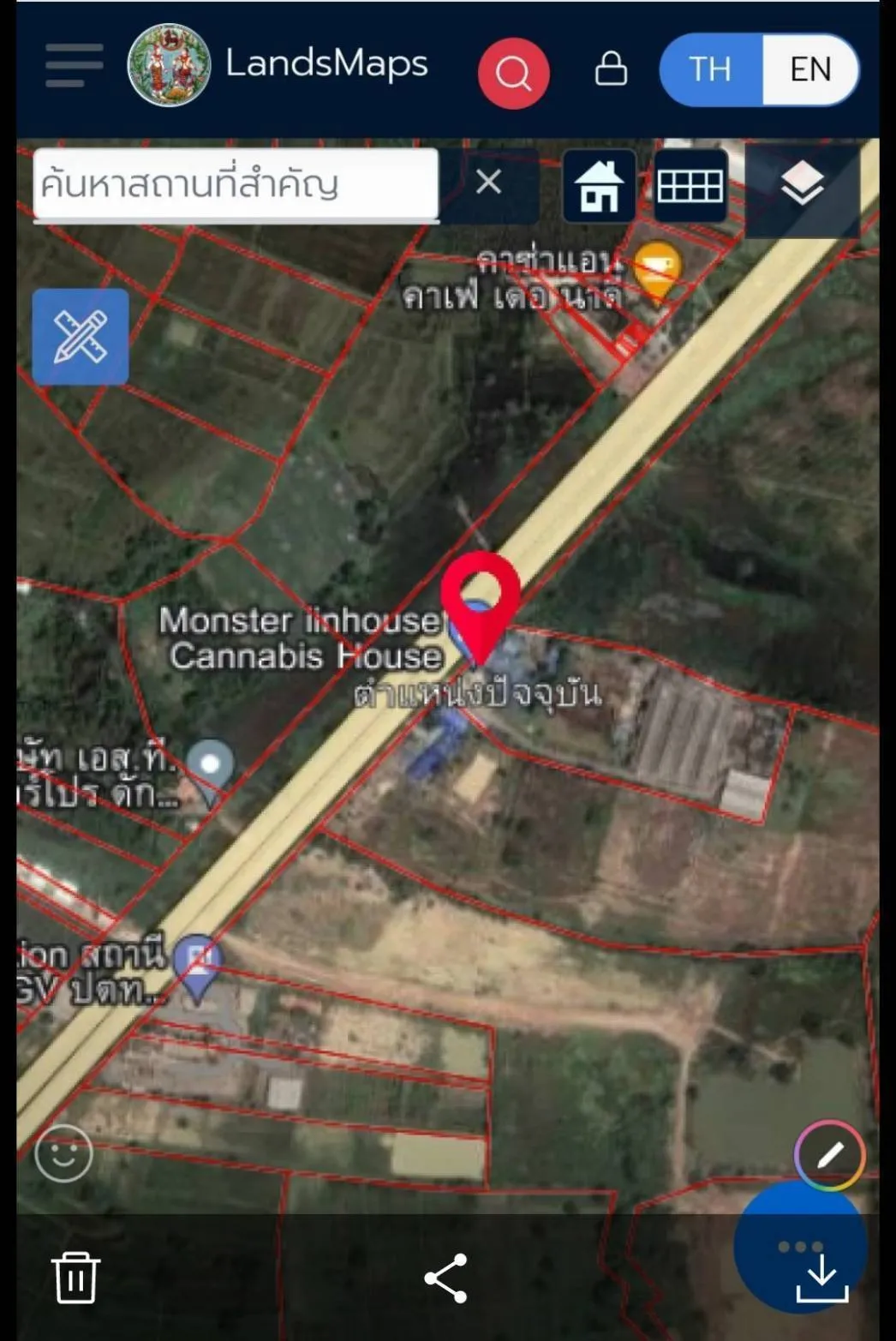Delete using the trash icon
Viewport: 896px width, 1341px height.
point(75,1277)
